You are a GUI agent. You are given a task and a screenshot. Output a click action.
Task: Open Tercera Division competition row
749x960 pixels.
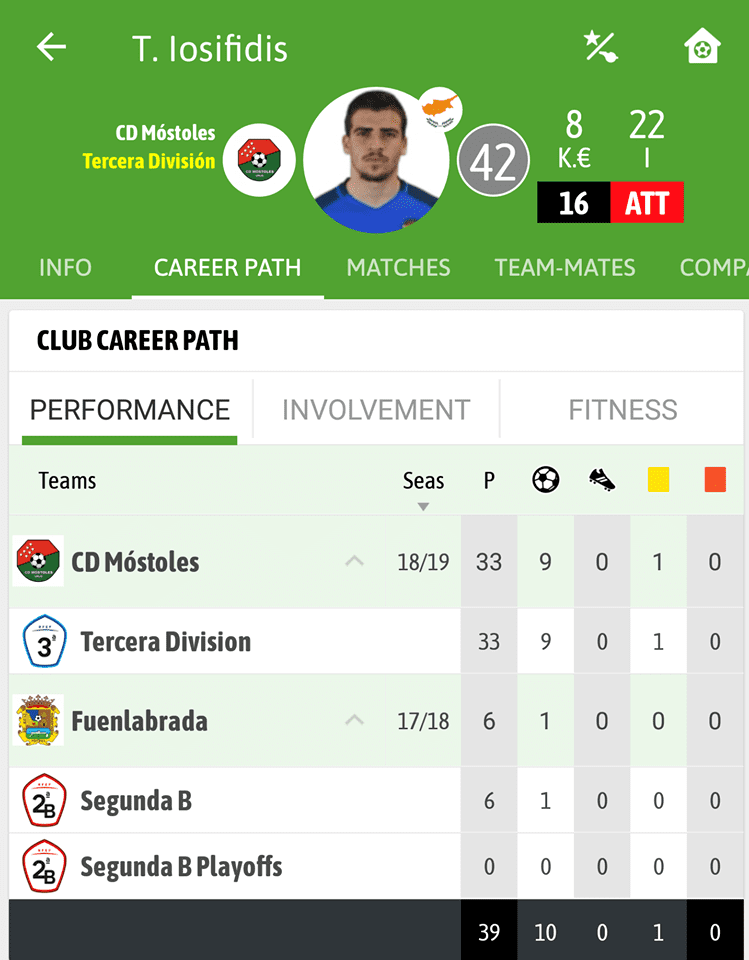235,642
